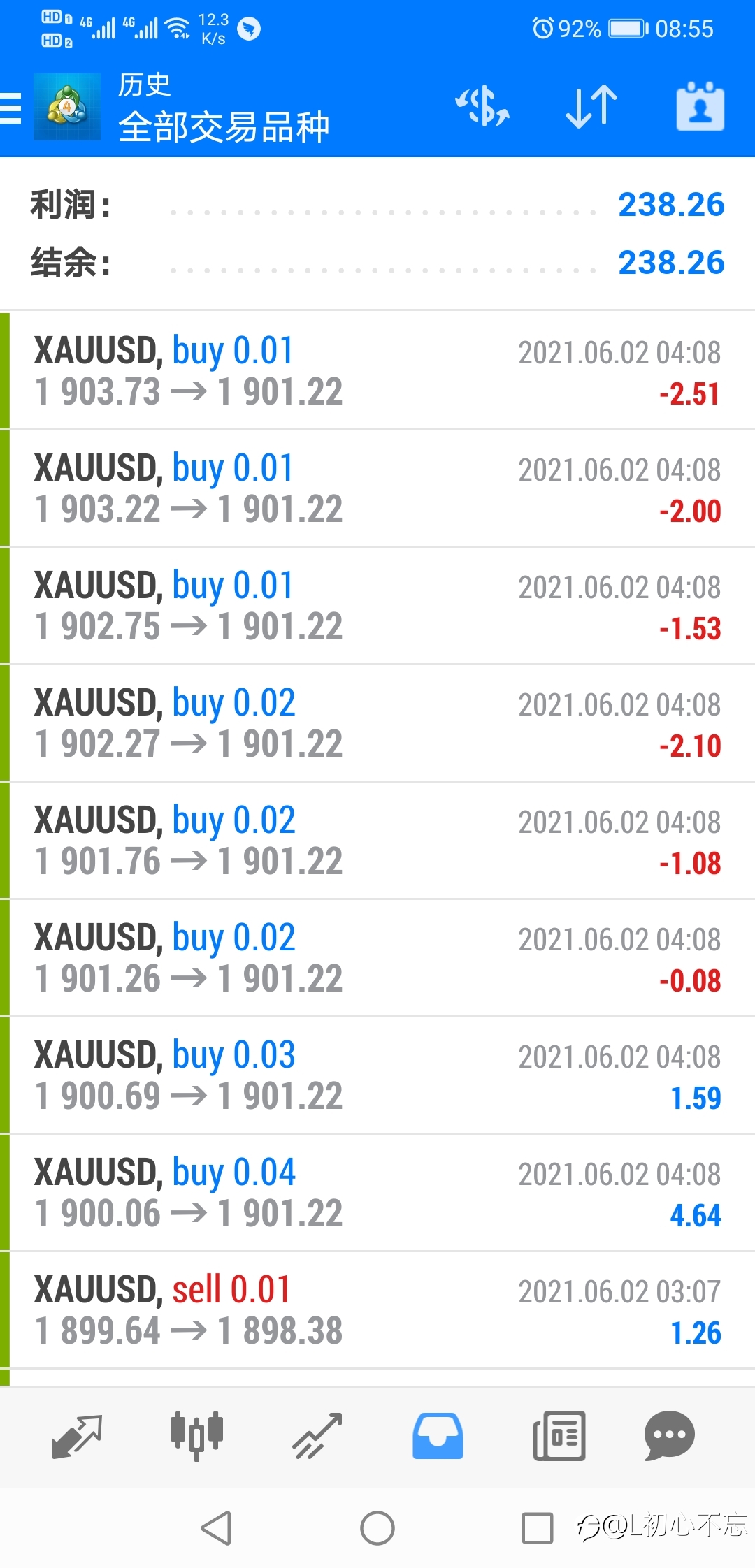The image size is (755, 1568).
Task: Open the trade entered at 1 902.75
Action: [x=377, y=605]
